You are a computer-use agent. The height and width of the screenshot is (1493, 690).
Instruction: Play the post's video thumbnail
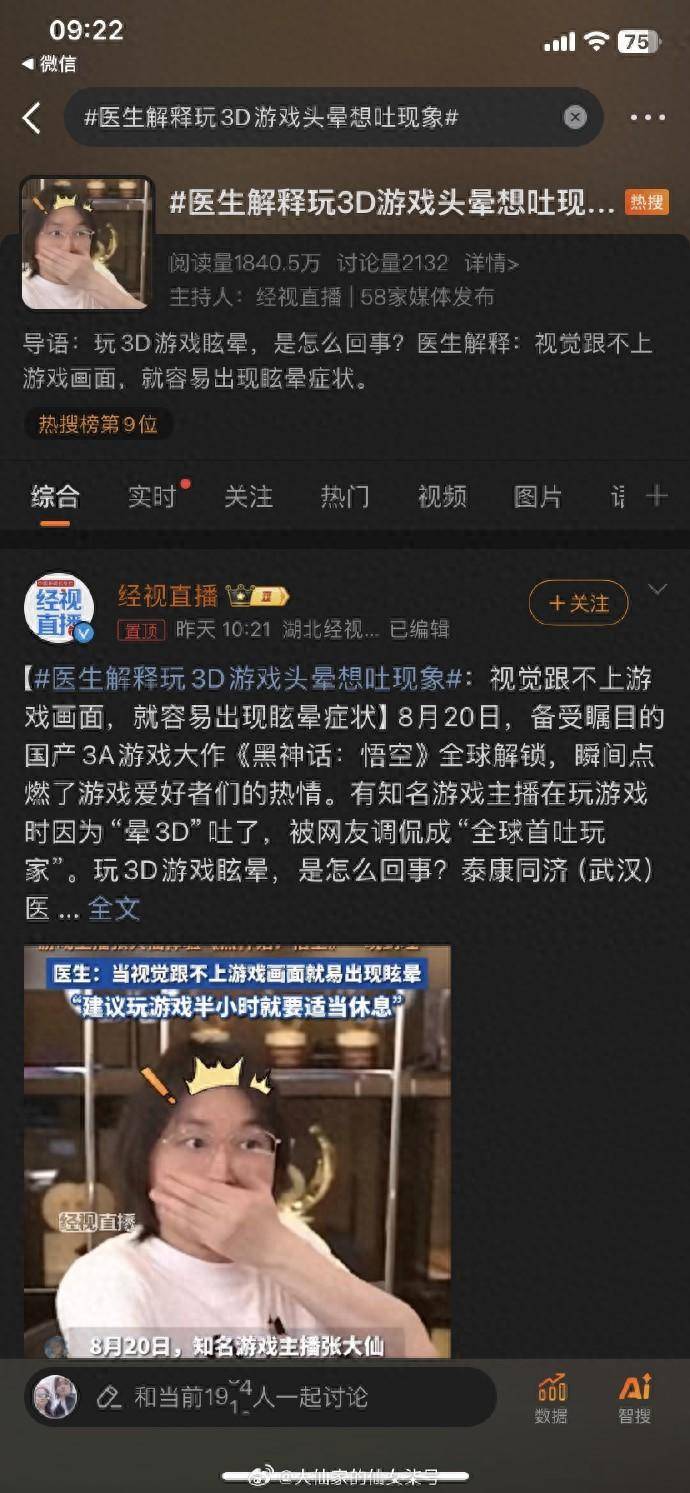pos(237,1150)
